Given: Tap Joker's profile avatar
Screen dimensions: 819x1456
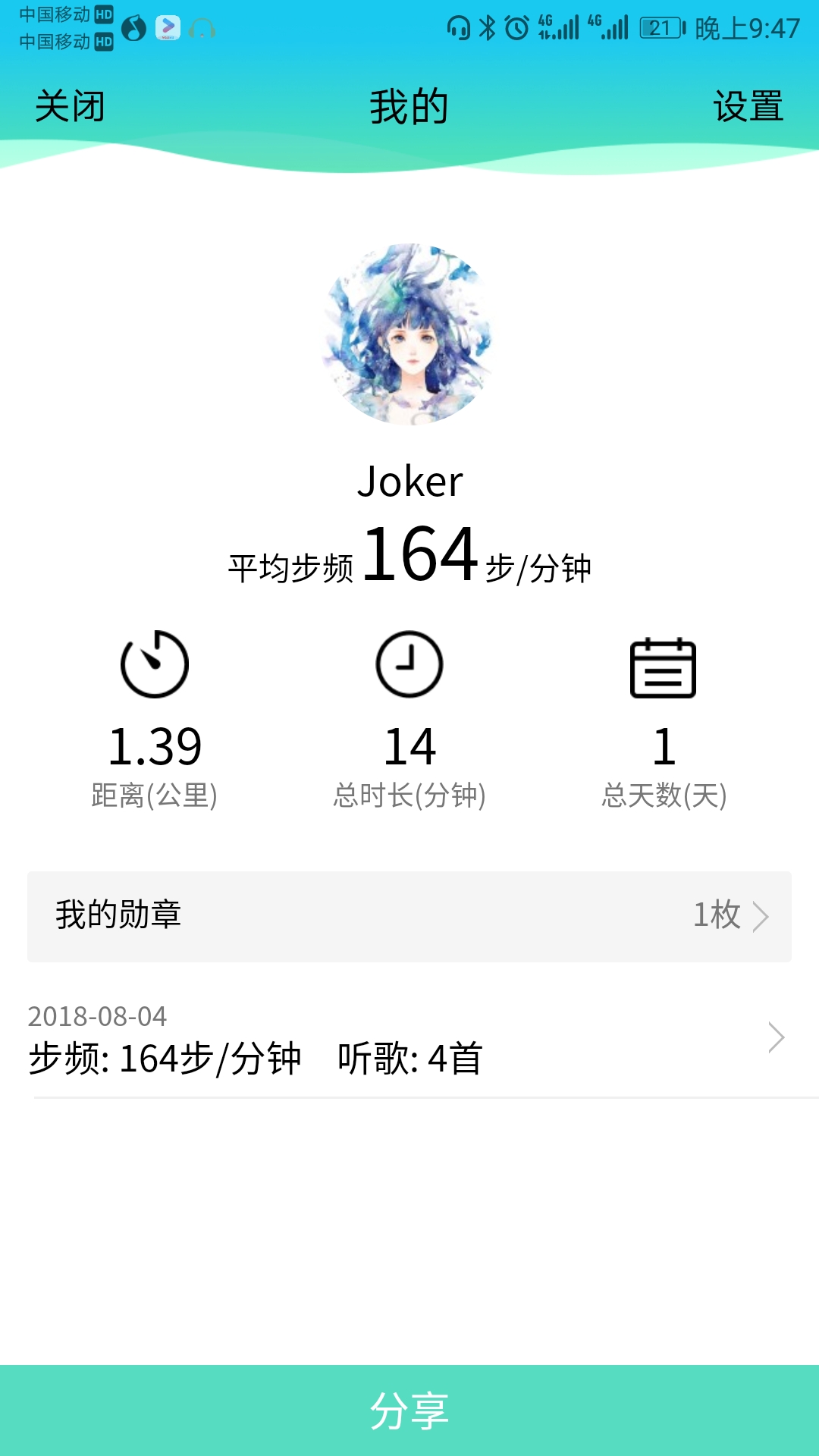Looking at the screenshot, I should [409, 334].
